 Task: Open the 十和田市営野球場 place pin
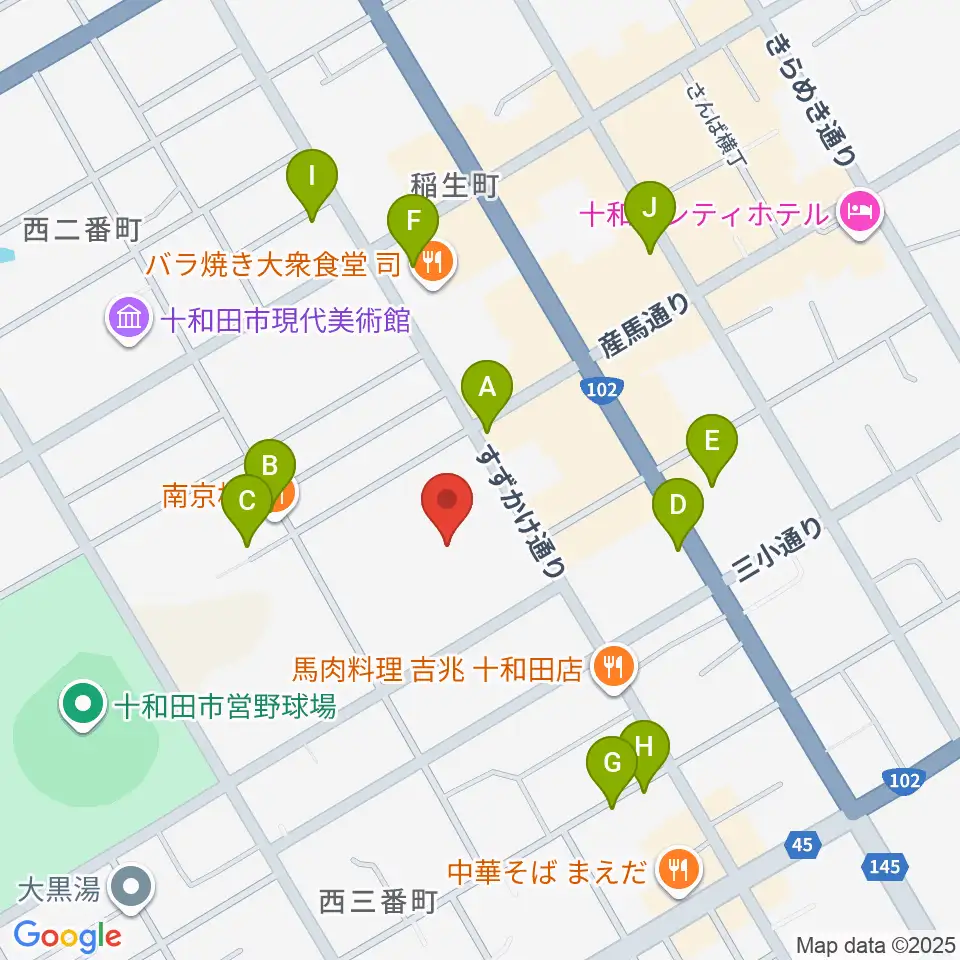84,706
